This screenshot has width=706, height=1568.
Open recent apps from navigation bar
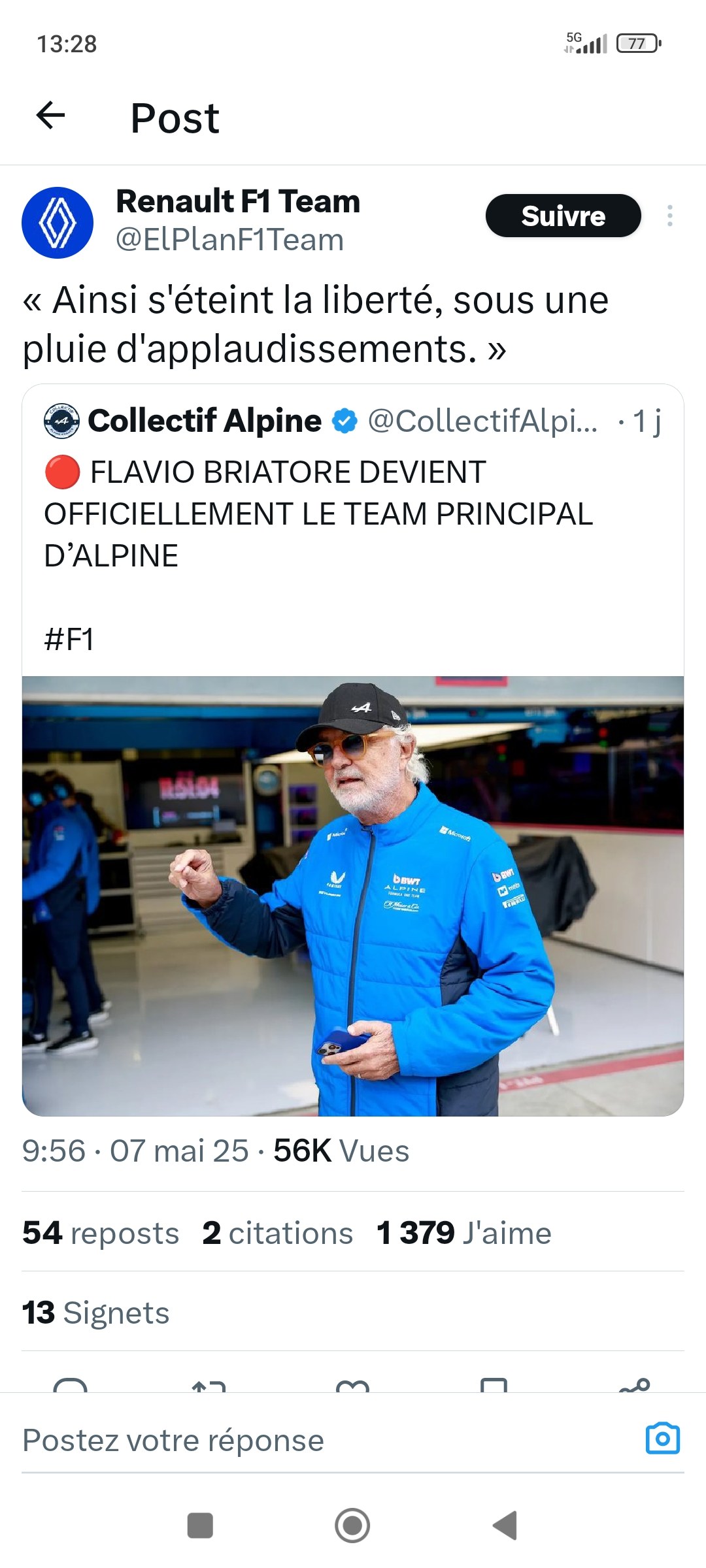200,1526
